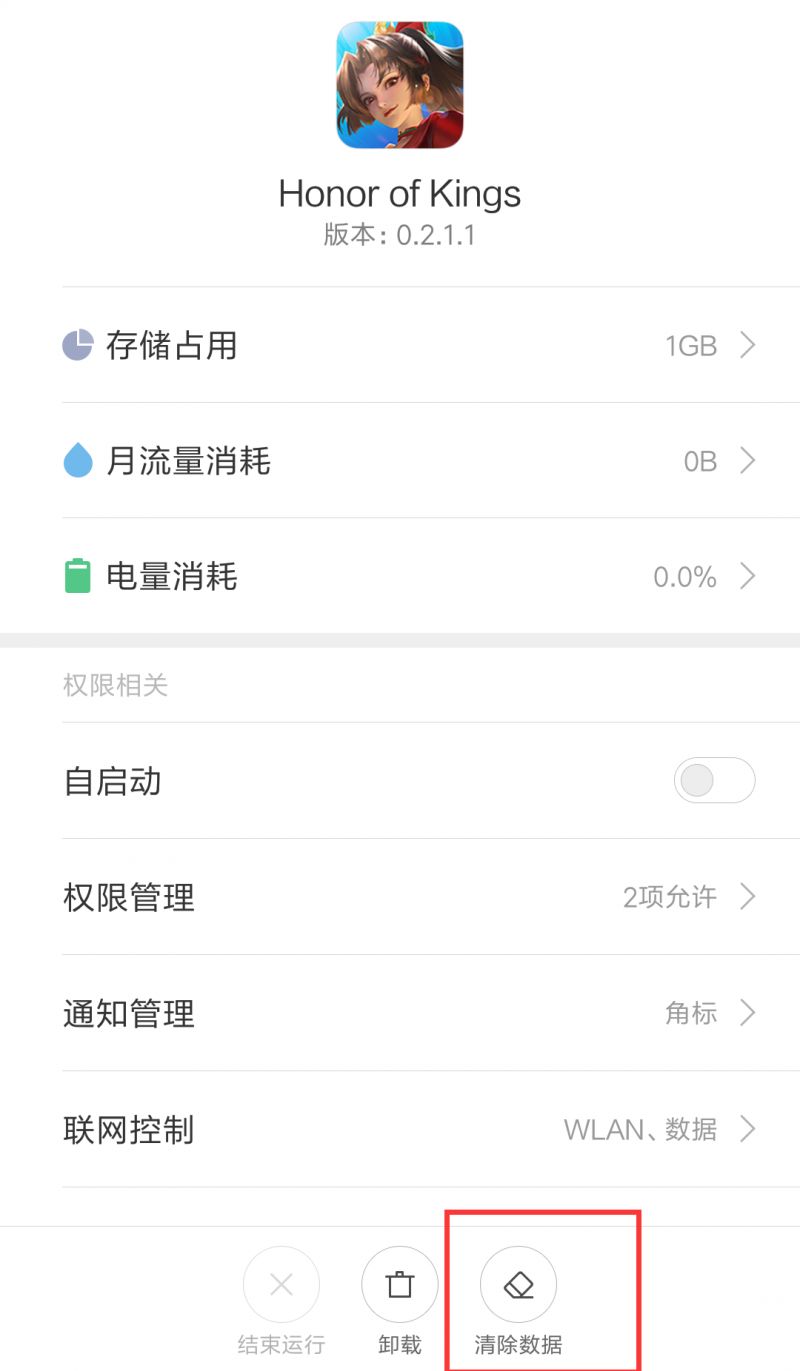Click the storage pie chart icon

coord(77,344)
